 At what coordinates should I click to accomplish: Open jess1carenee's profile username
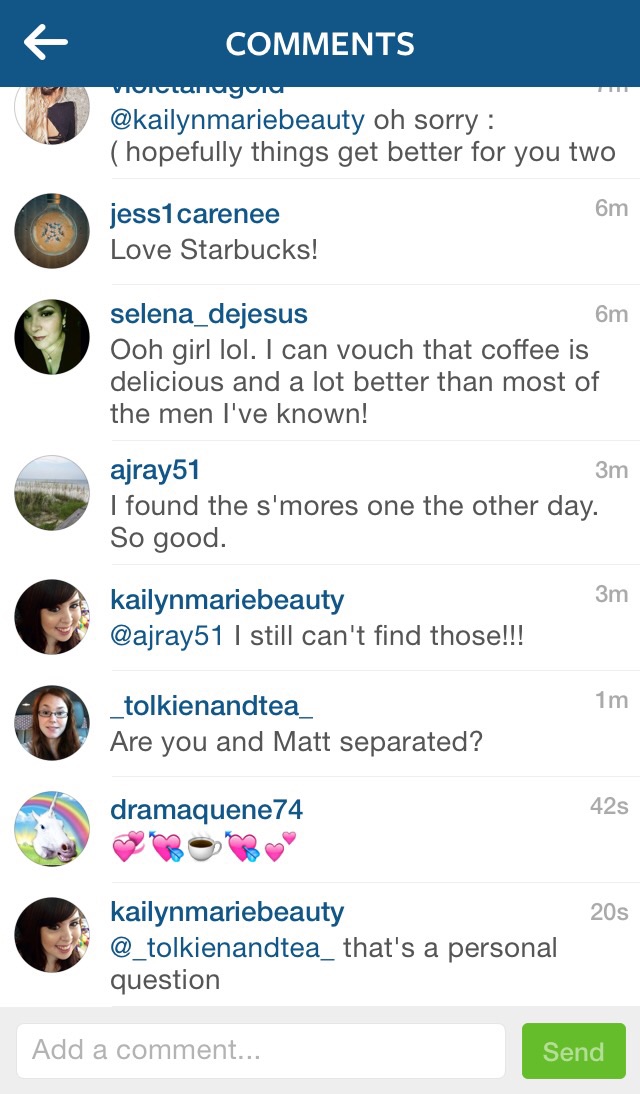pyautogui.click(x=195, y=214)
